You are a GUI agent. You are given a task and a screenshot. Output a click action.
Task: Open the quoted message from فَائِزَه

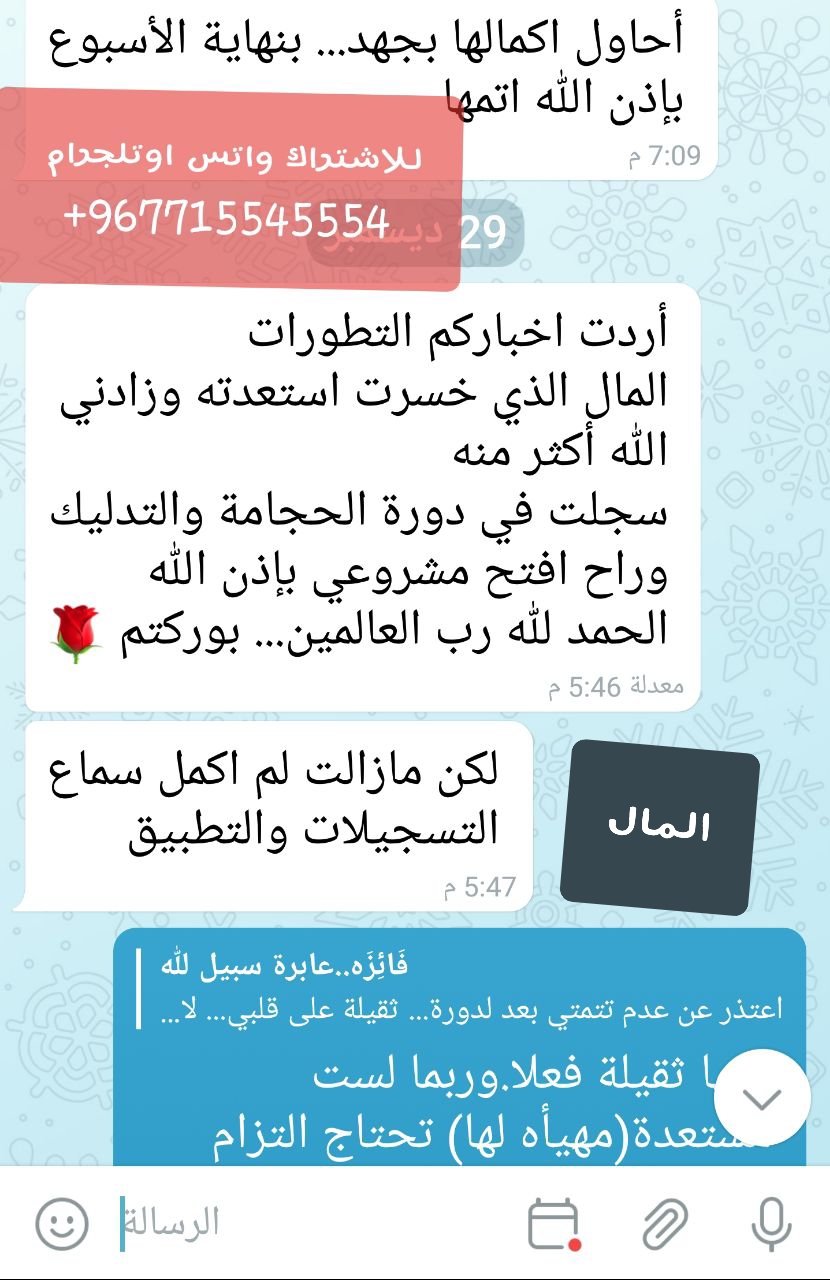pos(460,988)
